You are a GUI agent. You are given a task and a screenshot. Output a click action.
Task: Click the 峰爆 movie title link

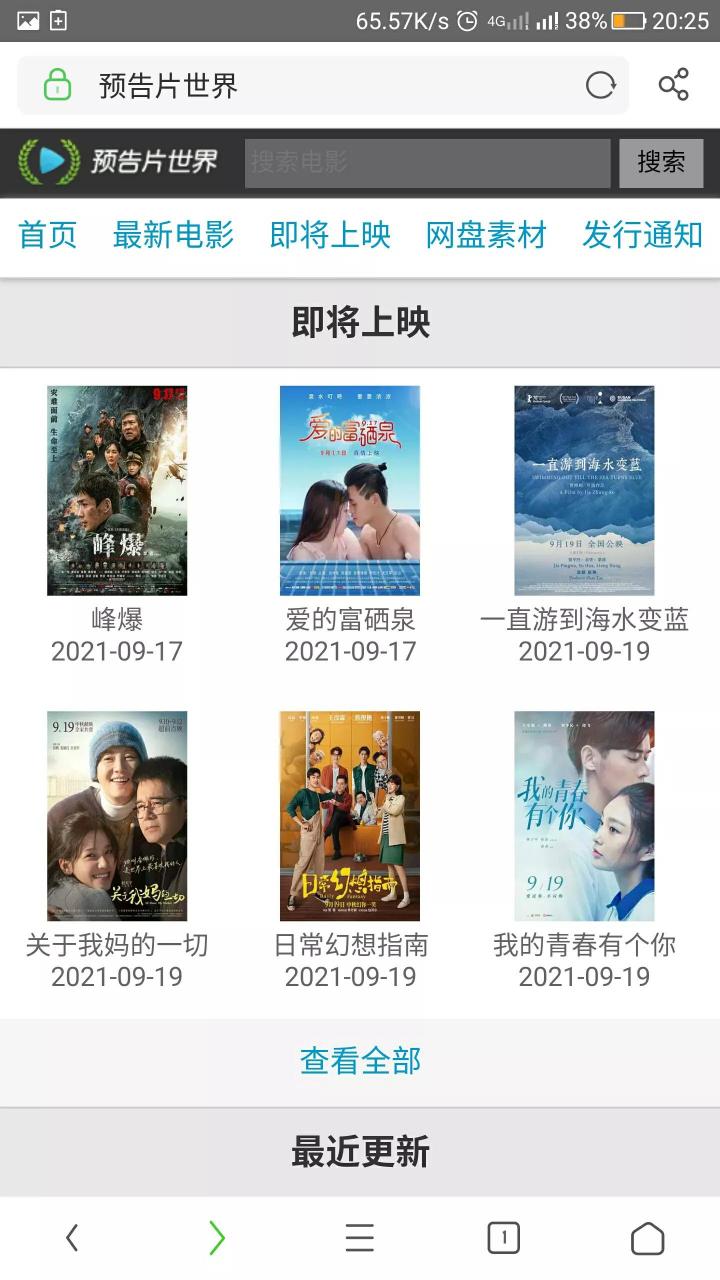116,620
